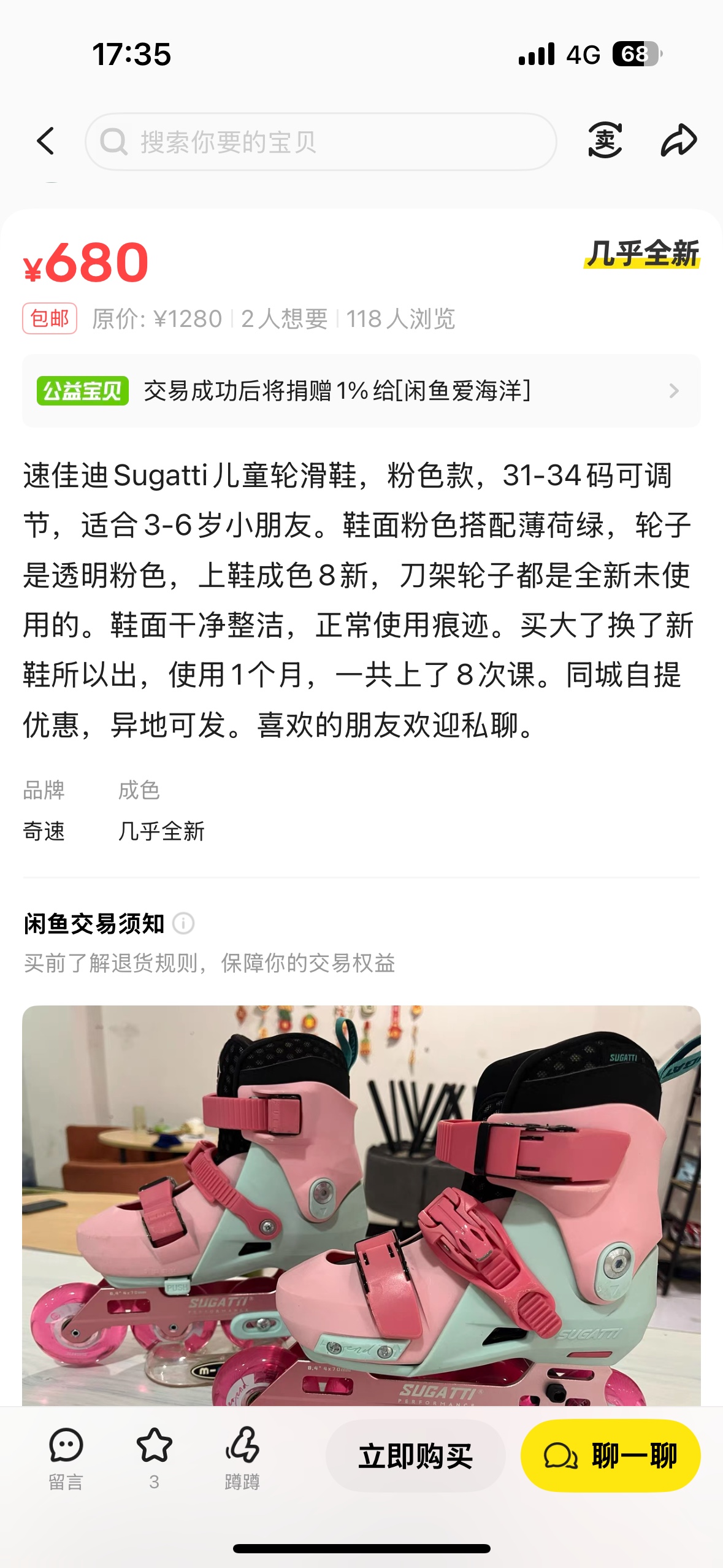
Task: Buy now with 立即购买
Action: (416, 1456)
